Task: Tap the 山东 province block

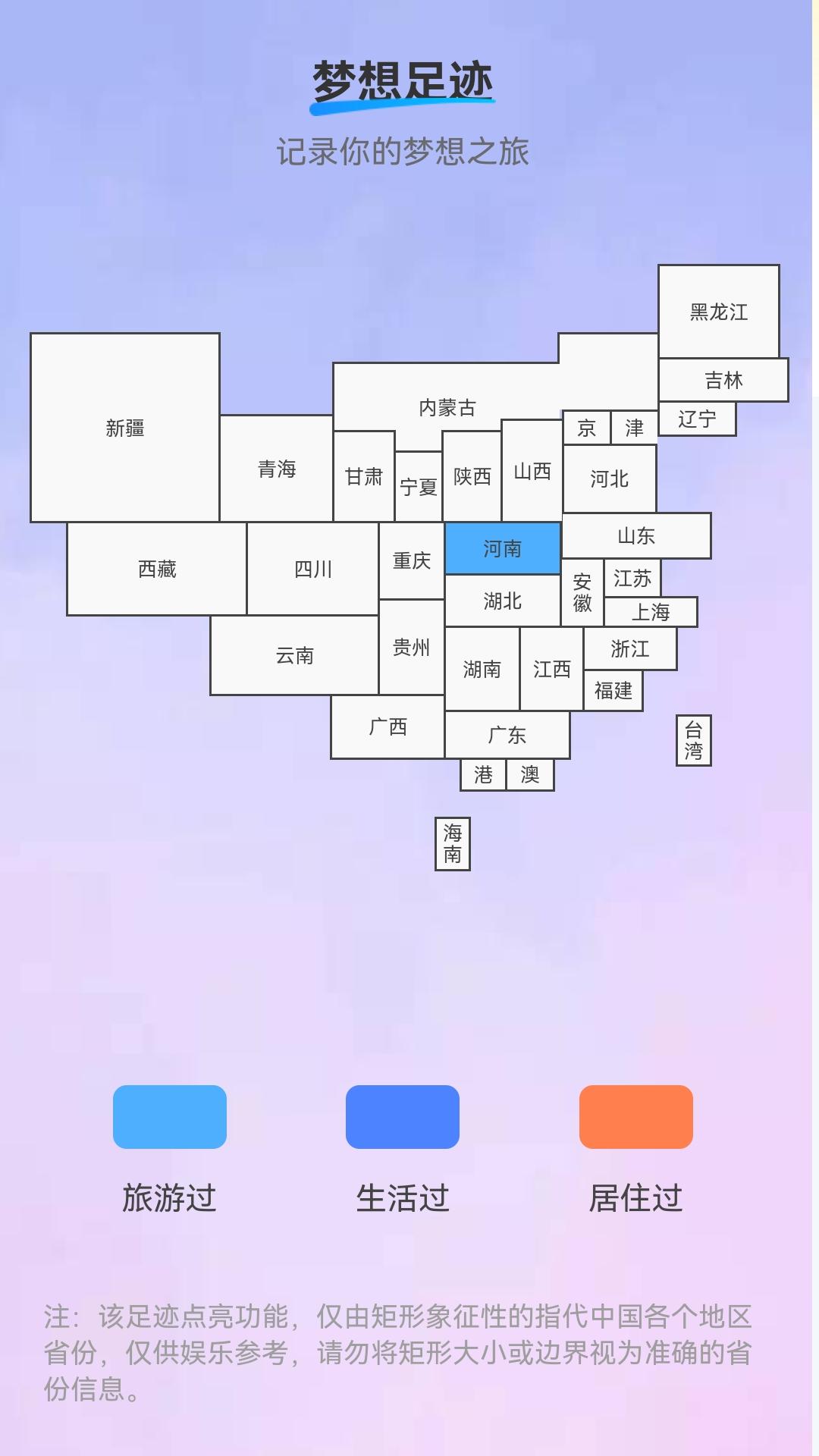Action: pos(635,535)
